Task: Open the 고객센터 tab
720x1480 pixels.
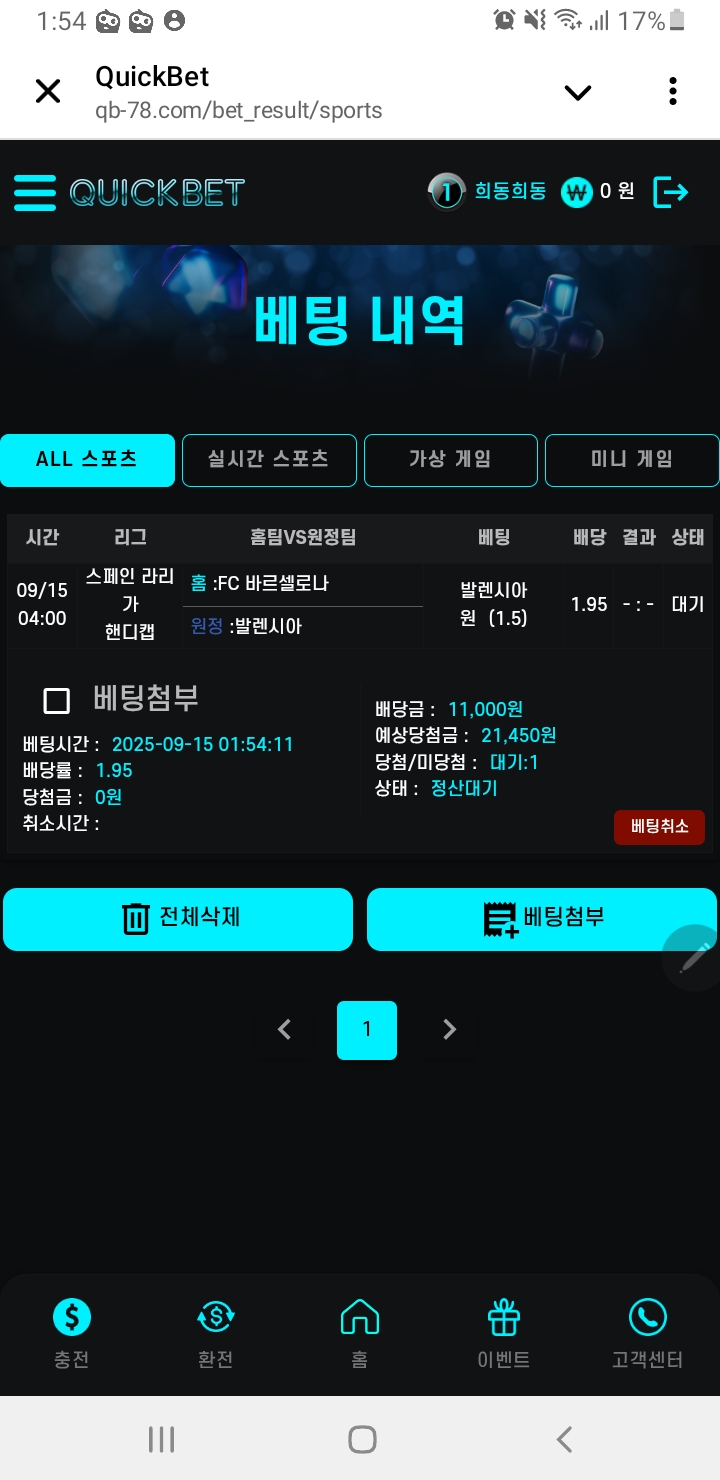Action: 647,1334
